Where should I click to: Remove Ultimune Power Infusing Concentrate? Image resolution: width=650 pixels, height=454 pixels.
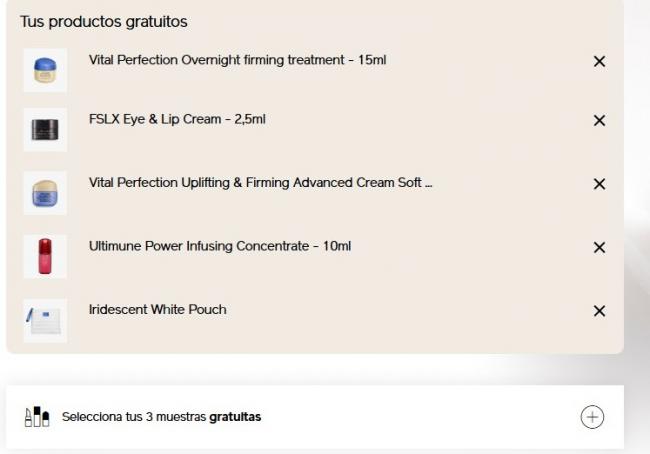pos(599,247)
